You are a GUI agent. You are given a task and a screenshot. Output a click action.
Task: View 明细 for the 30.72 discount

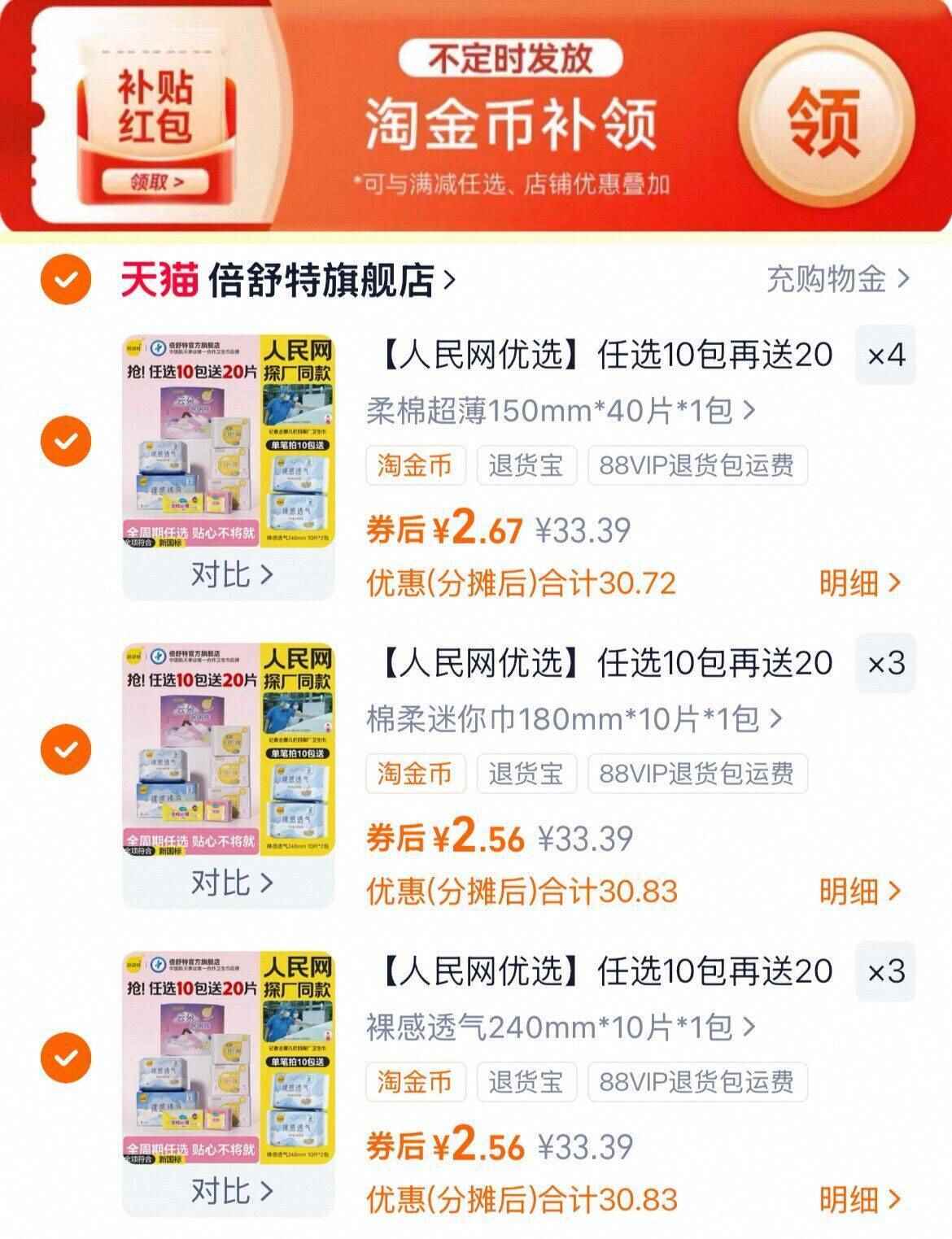(859, 583)
